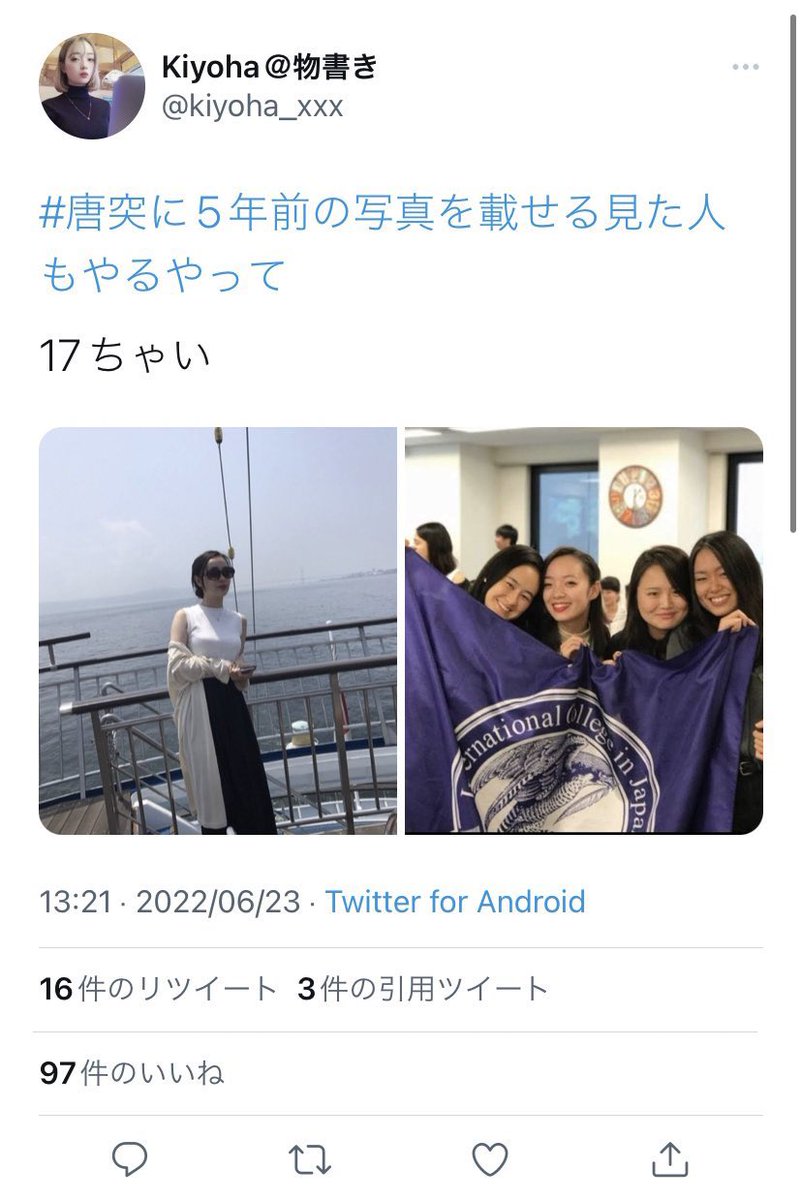Open the tweet overflow menu
Image resolution: width=801 pixels, height=1200 pixels.
(x=745, y=67)
